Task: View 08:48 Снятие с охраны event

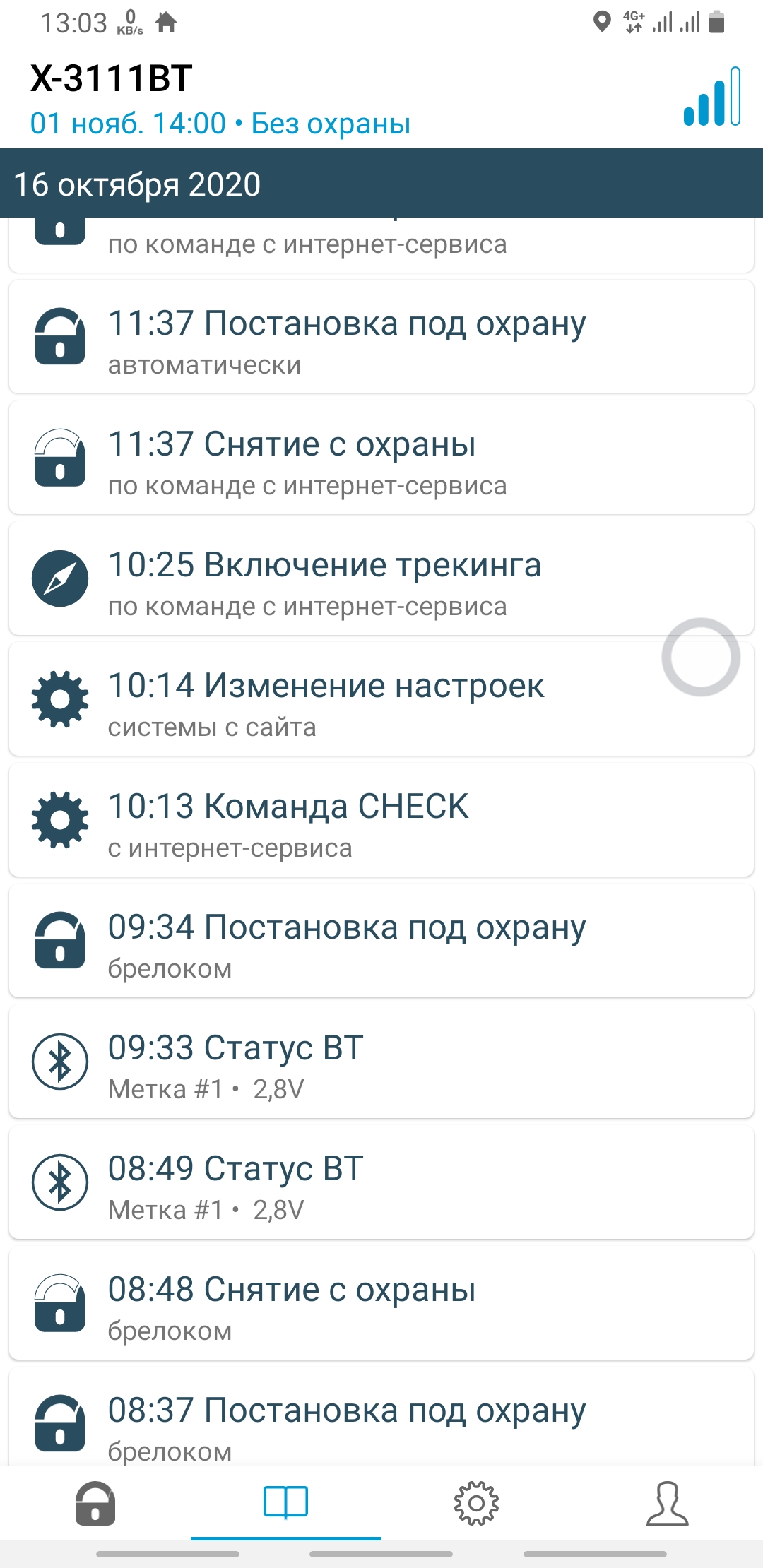Action: pyautogui.click(x=381, y=1304)
